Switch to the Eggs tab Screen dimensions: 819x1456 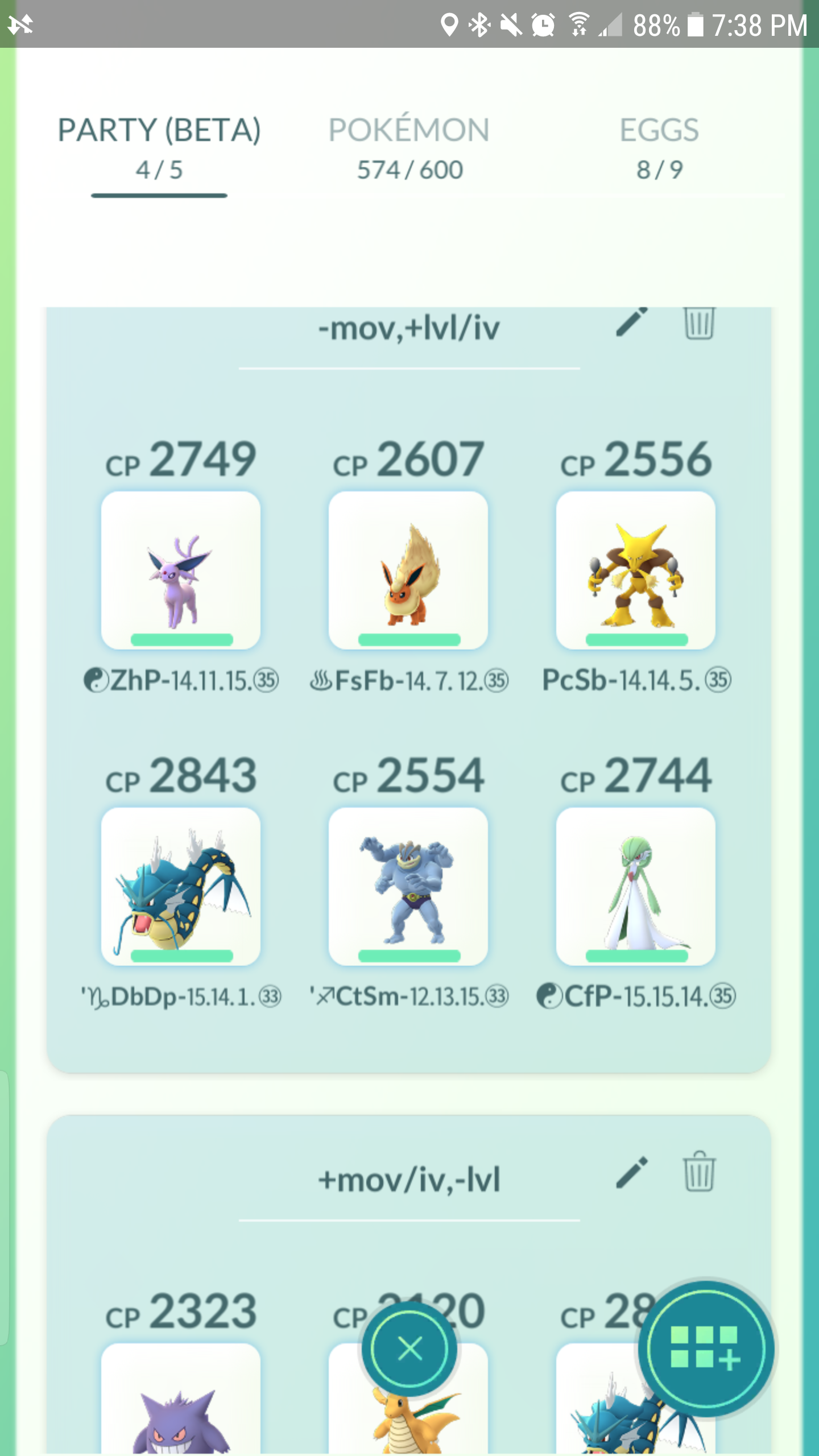pos(659,148)
